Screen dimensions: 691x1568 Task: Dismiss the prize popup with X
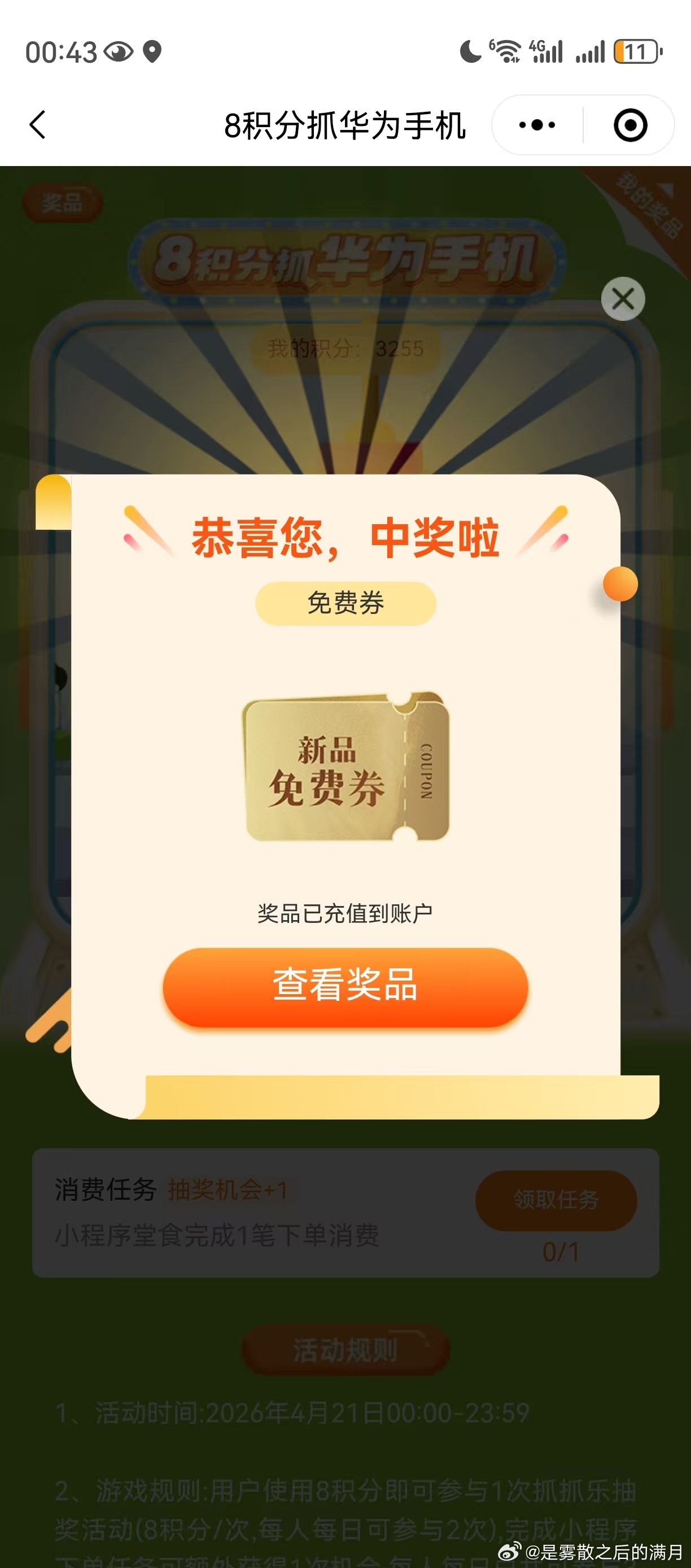[x=623, y=299]
